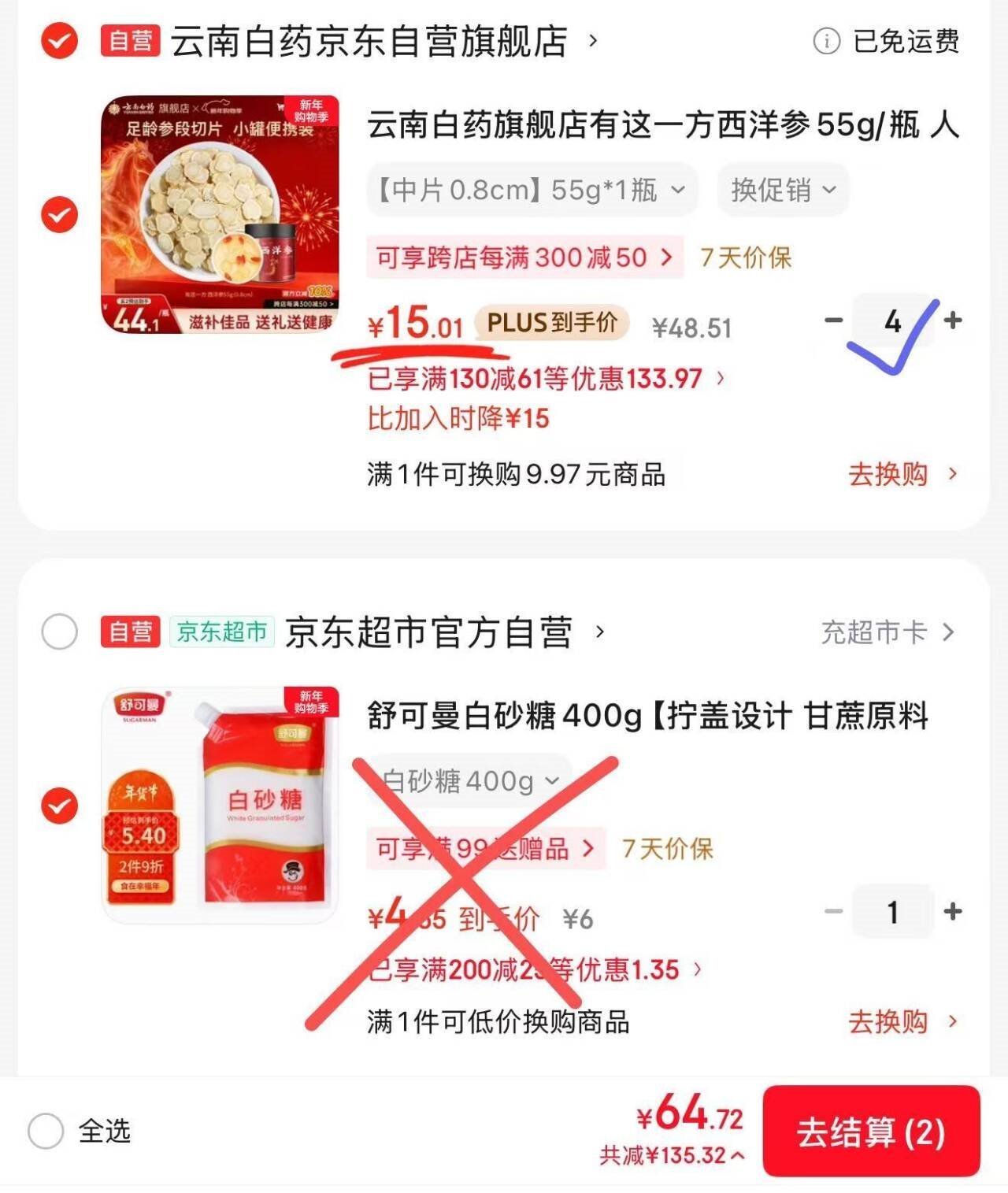Tap 去换购 under the 白砂糖 item
1008x1193 pixels.
[x=902, y=1022]
